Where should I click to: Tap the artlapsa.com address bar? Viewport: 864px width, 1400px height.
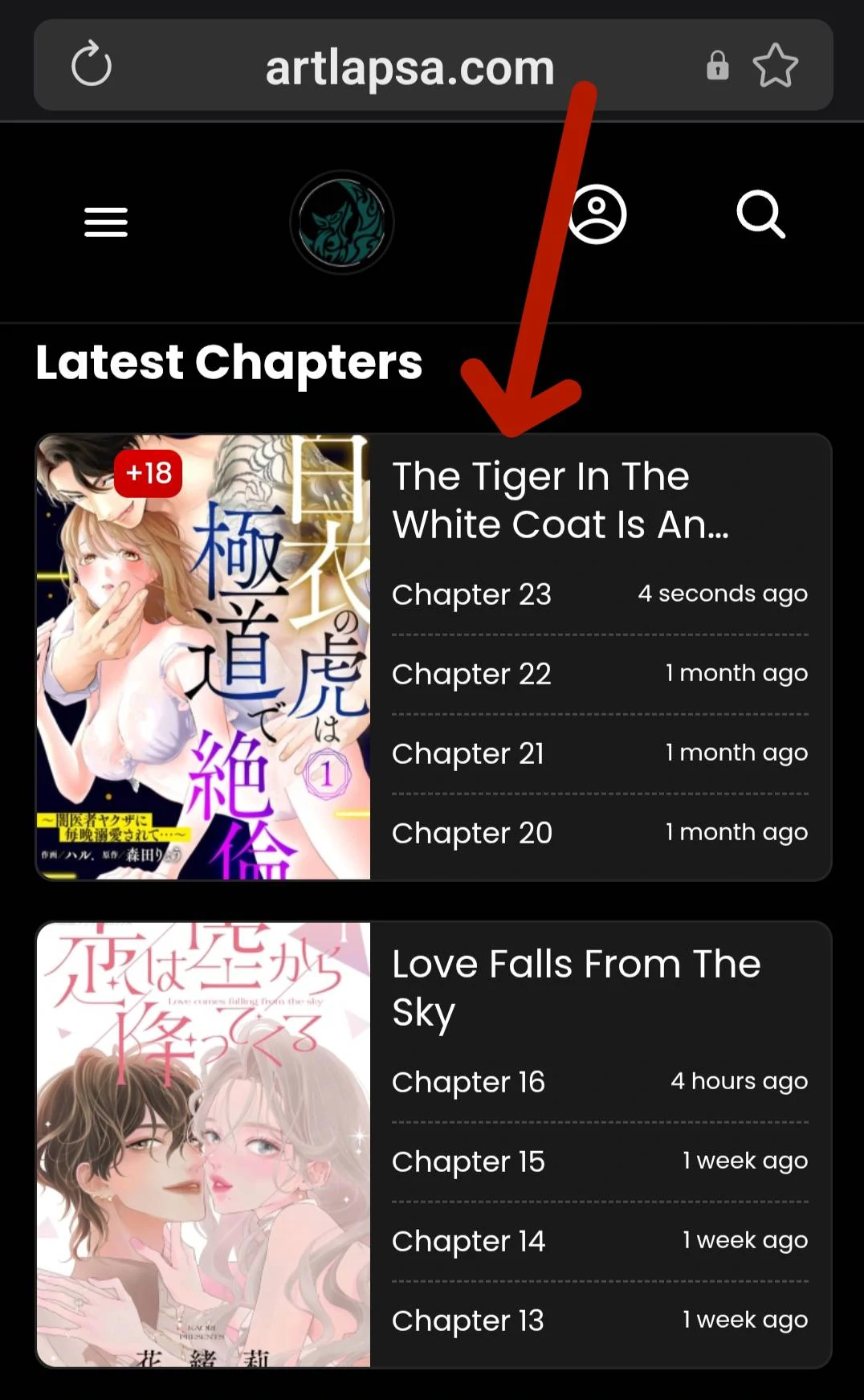(410, 67)
